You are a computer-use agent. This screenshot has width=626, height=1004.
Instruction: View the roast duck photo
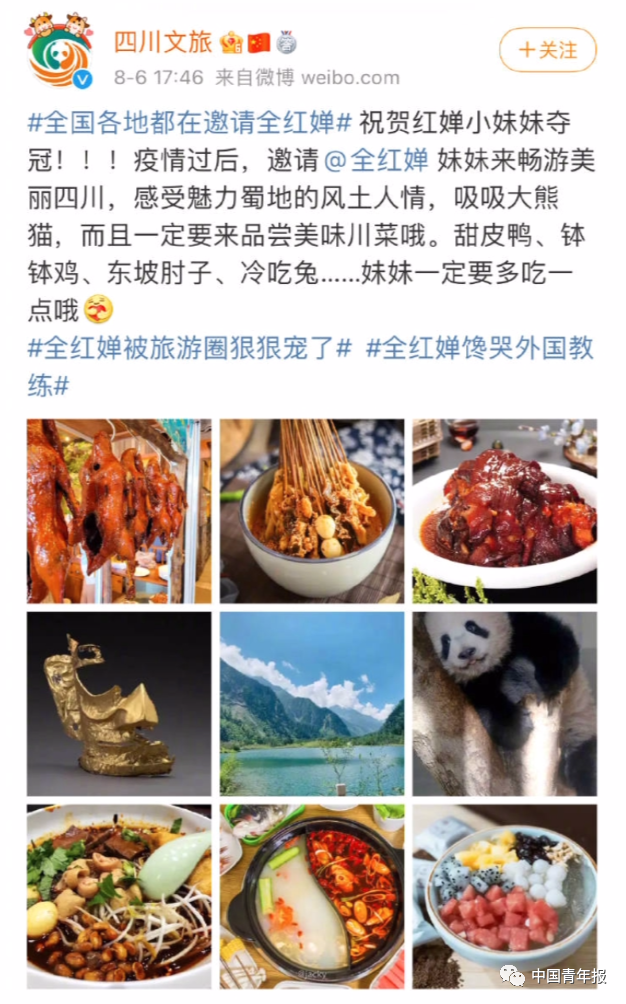(x=119, y=511)
